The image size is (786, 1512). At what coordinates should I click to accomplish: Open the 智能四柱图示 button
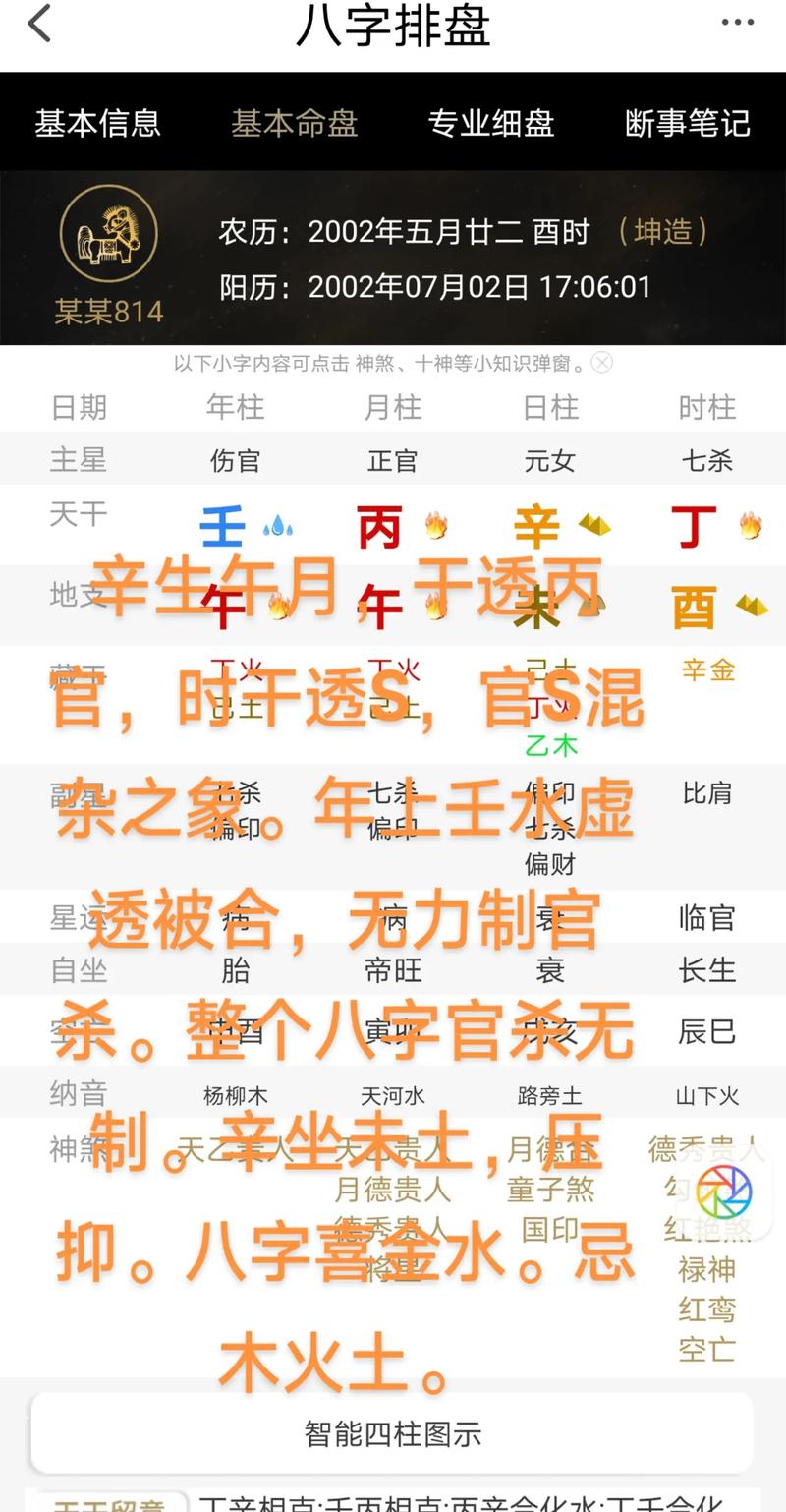click(392, 1434)
